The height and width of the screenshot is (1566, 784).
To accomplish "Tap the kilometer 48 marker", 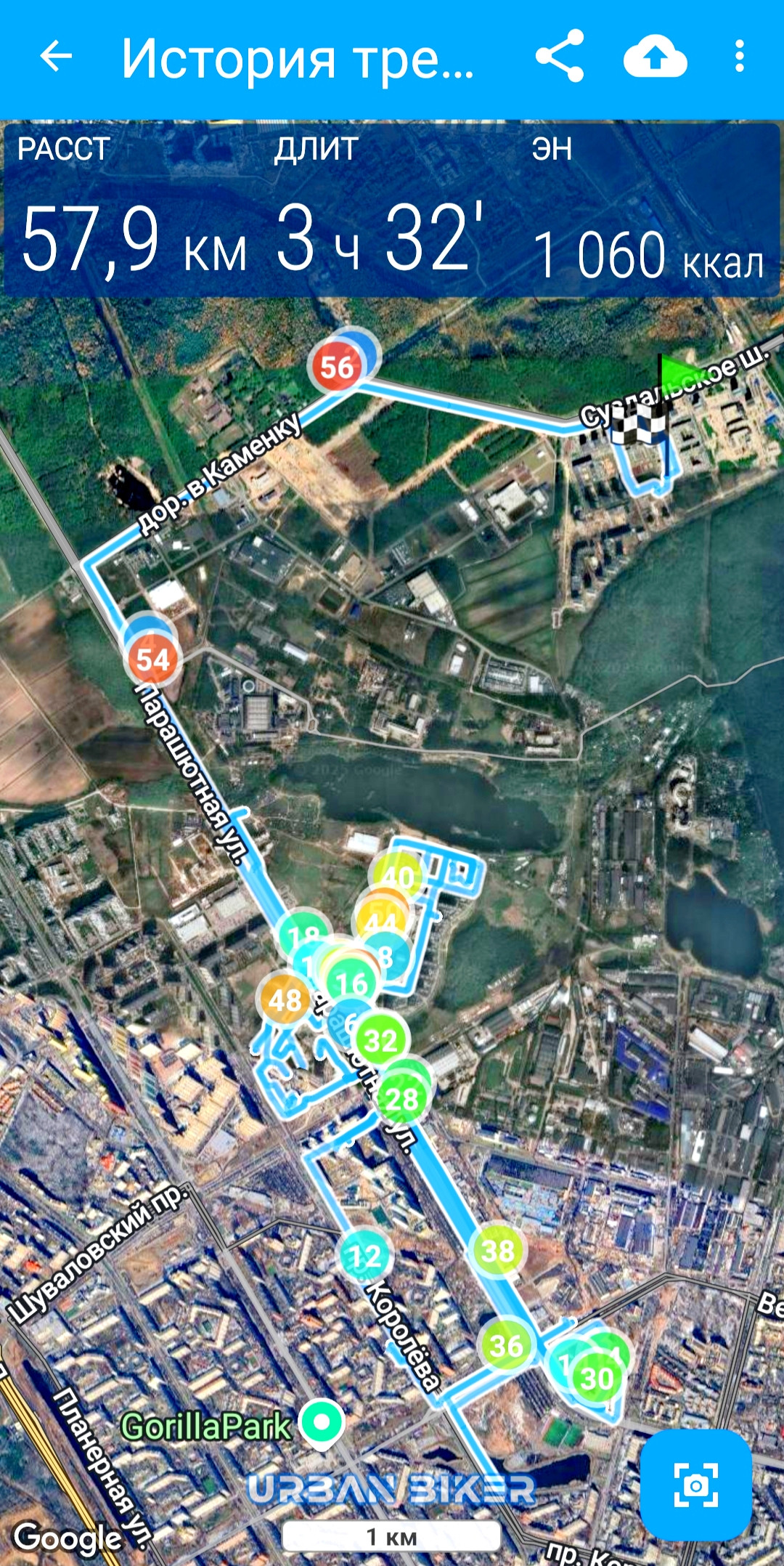I will 285,999.
